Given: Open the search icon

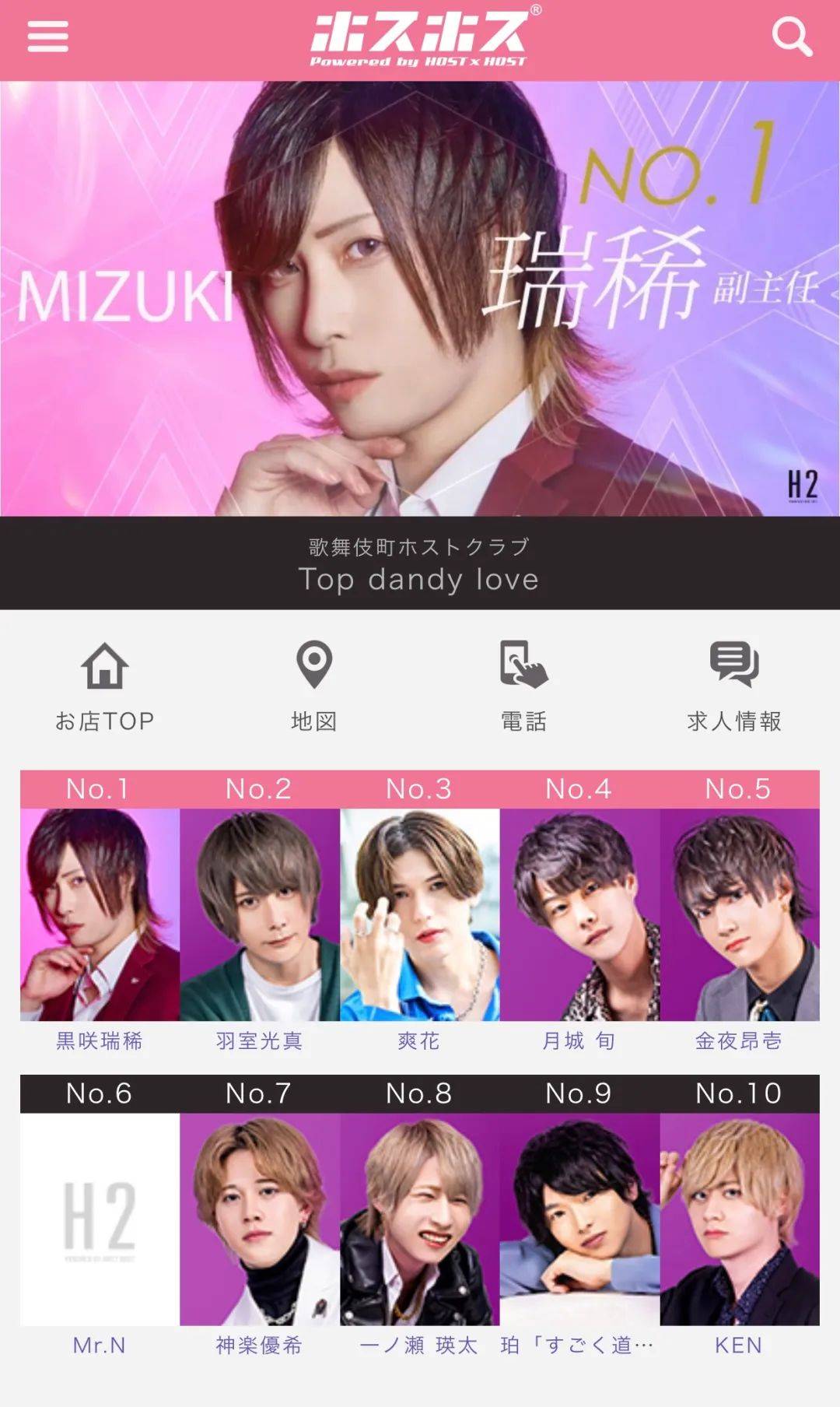Looking at the screenshot, I should 791,37.
